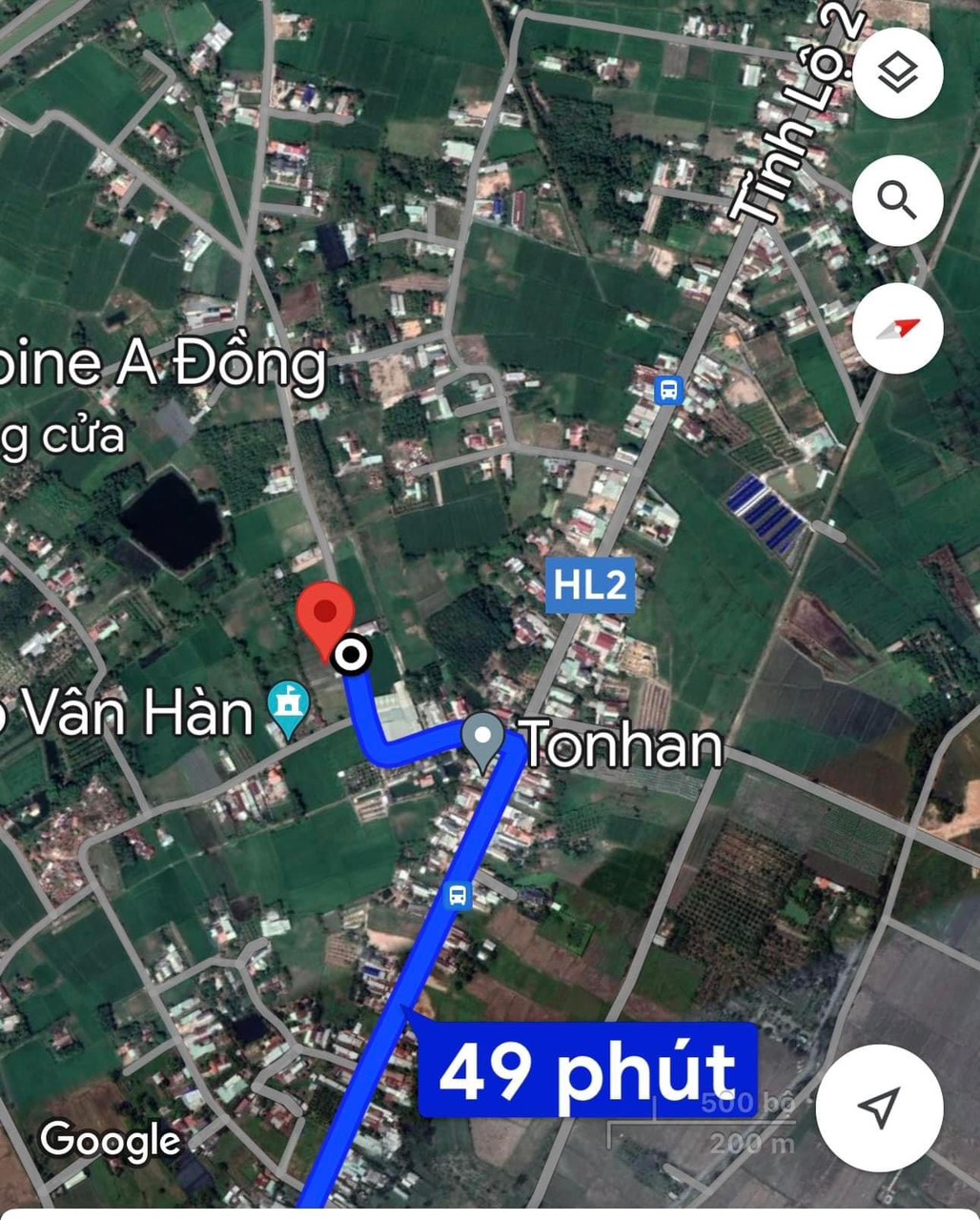Select the HL2 road shield badge
Image resolution: width=980 pixels, height=1220 pixels.
point(588,584)
